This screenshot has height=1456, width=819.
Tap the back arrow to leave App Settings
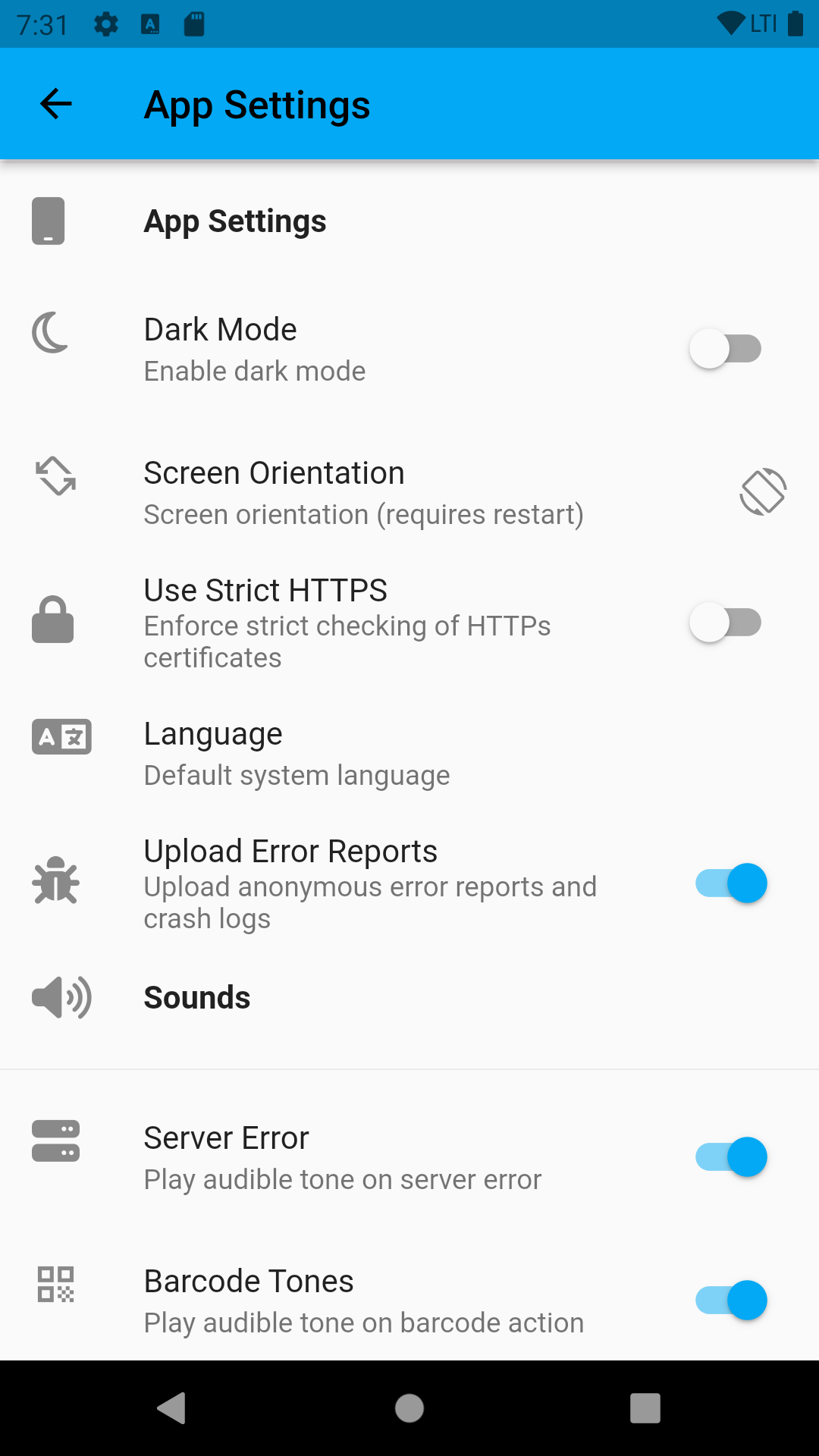(54, 103)
